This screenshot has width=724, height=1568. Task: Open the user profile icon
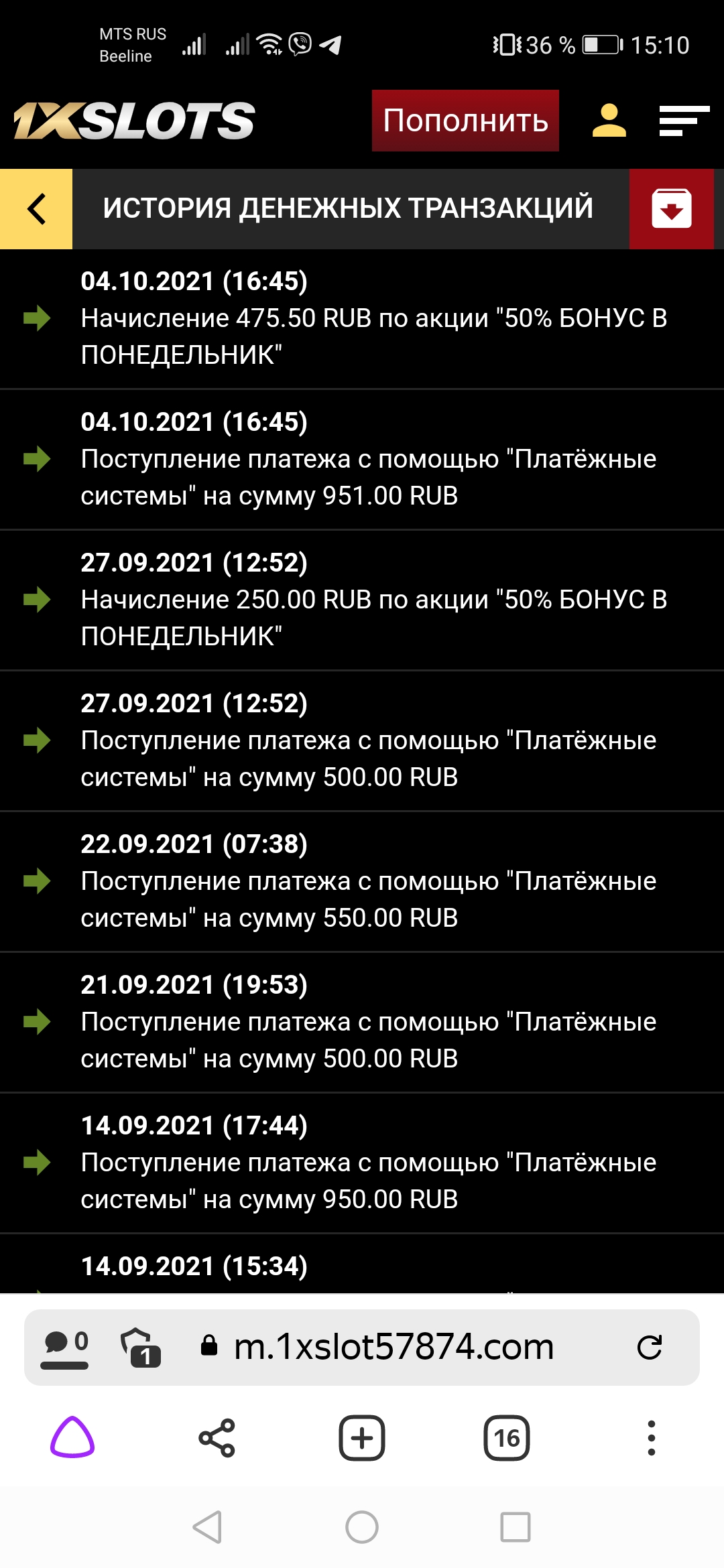pyautogui.click(x=609, y=121)
